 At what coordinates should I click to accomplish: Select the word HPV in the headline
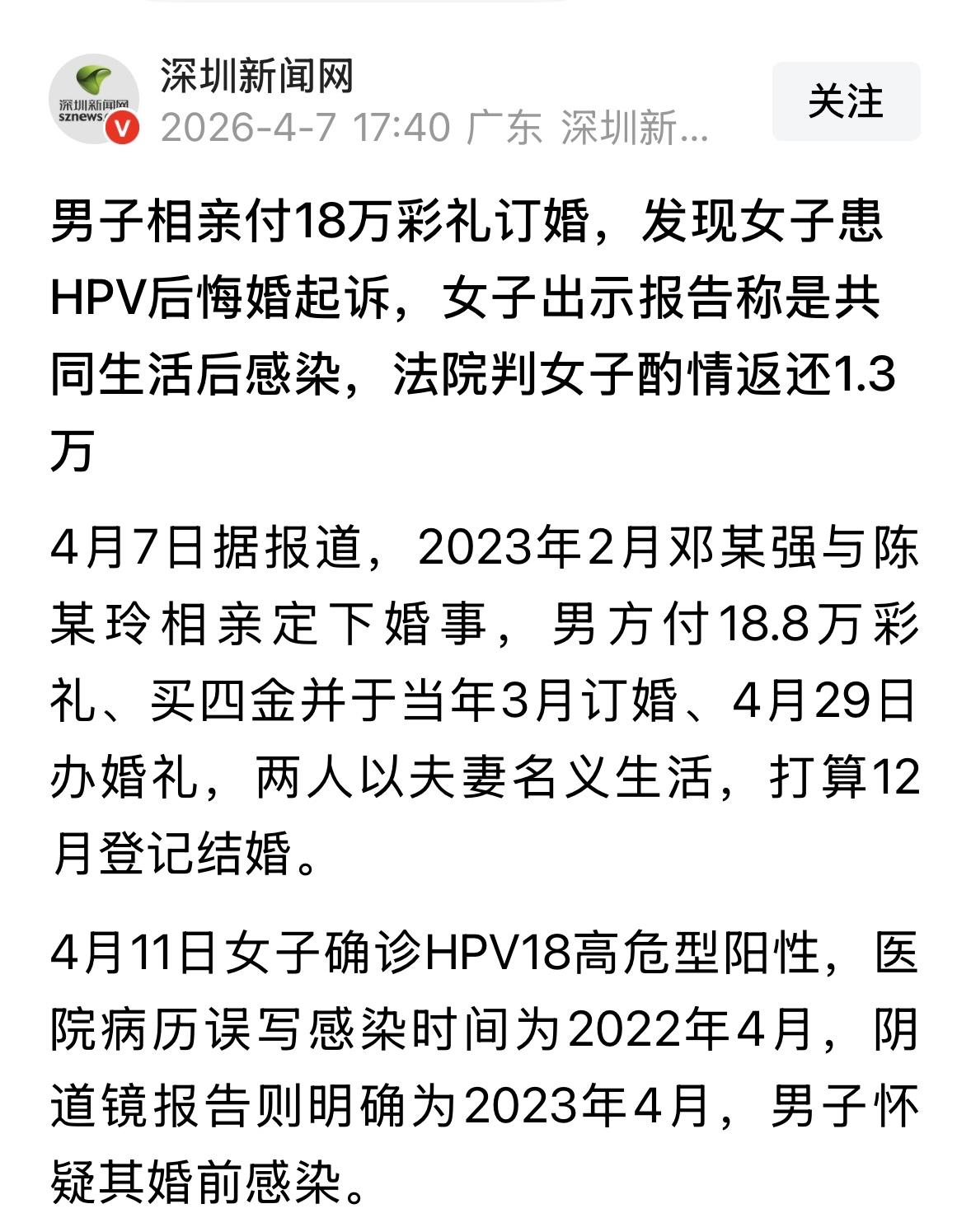pos(95,301)
